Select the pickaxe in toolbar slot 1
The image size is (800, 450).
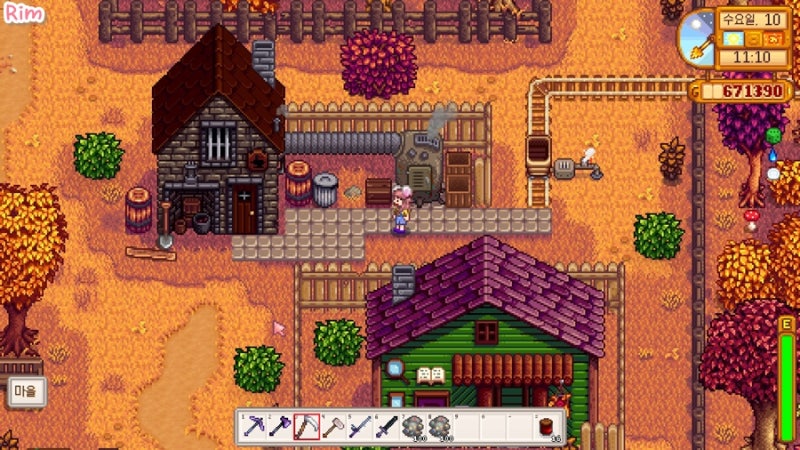pyautogui.click(x=255, y=427)
